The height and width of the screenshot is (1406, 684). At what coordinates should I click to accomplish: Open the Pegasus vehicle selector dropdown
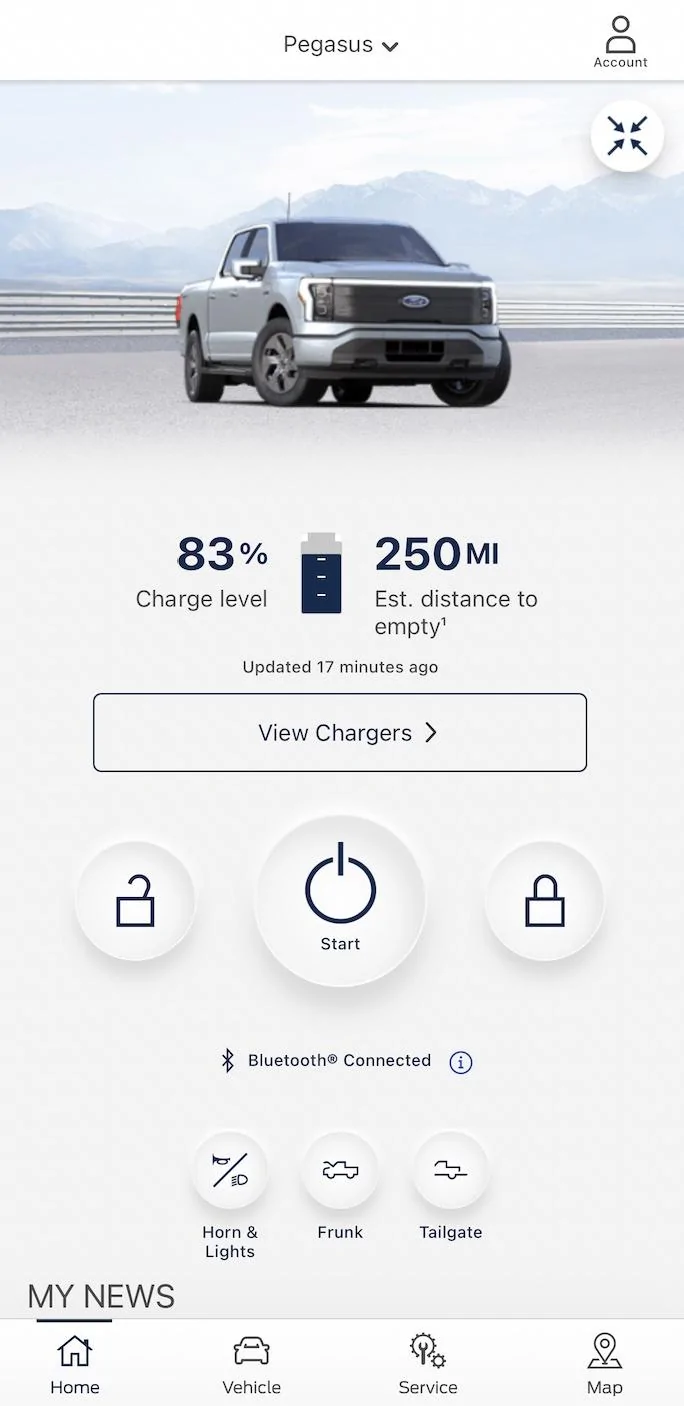tap(341, 45)
